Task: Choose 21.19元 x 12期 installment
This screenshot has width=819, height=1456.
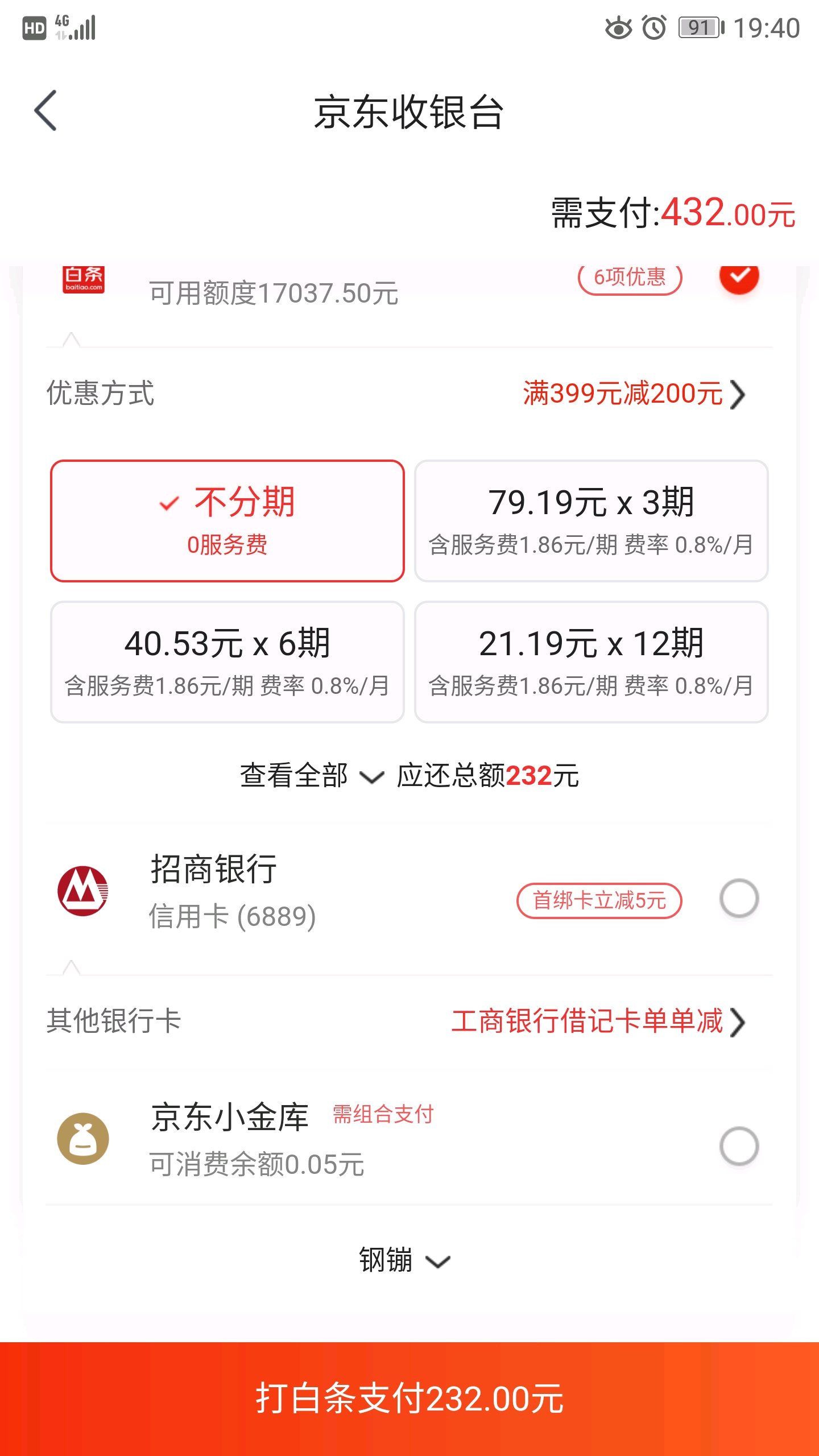Action: (591, 662)
